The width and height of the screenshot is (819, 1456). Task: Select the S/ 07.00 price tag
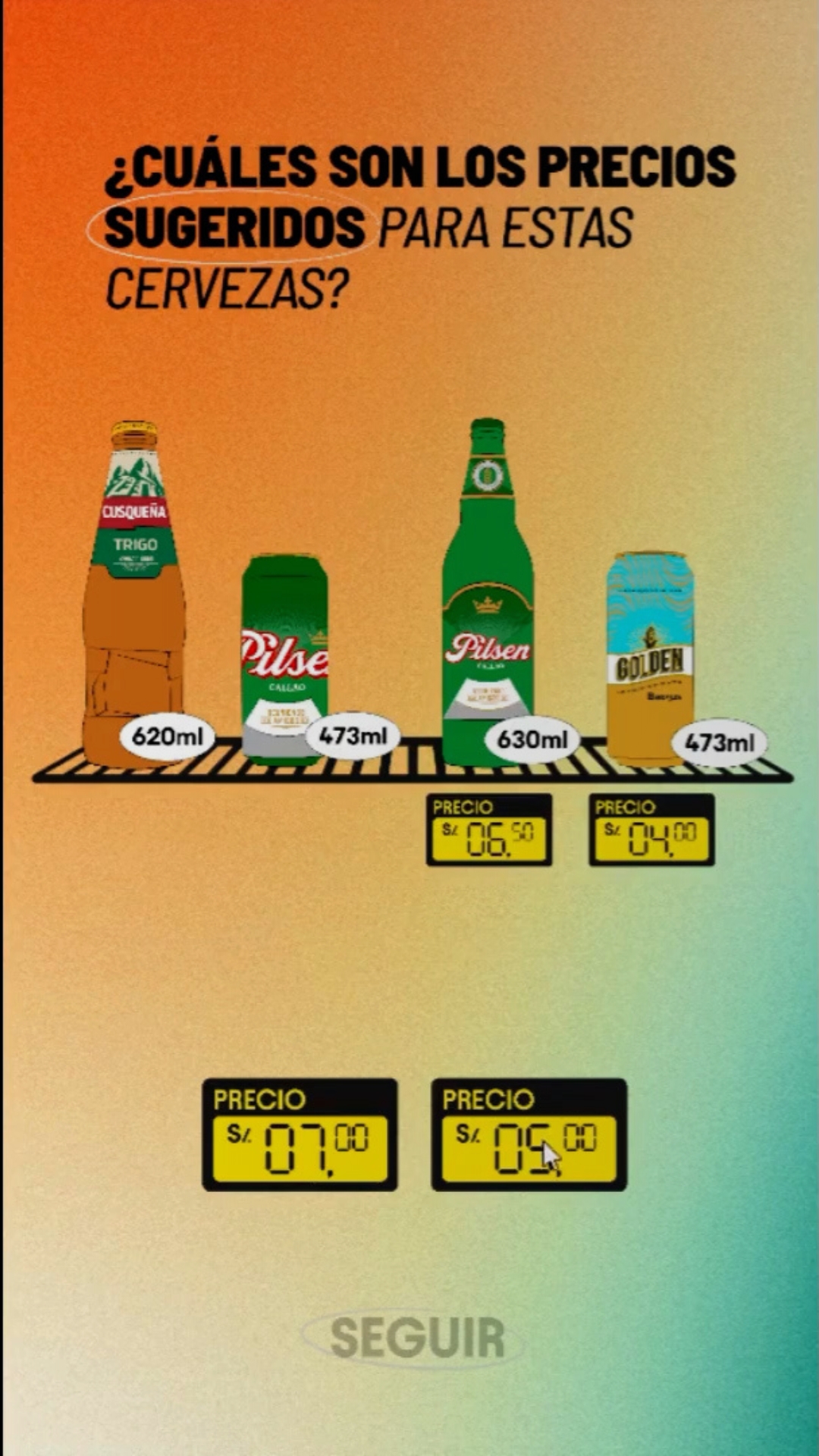(300, 1134)
